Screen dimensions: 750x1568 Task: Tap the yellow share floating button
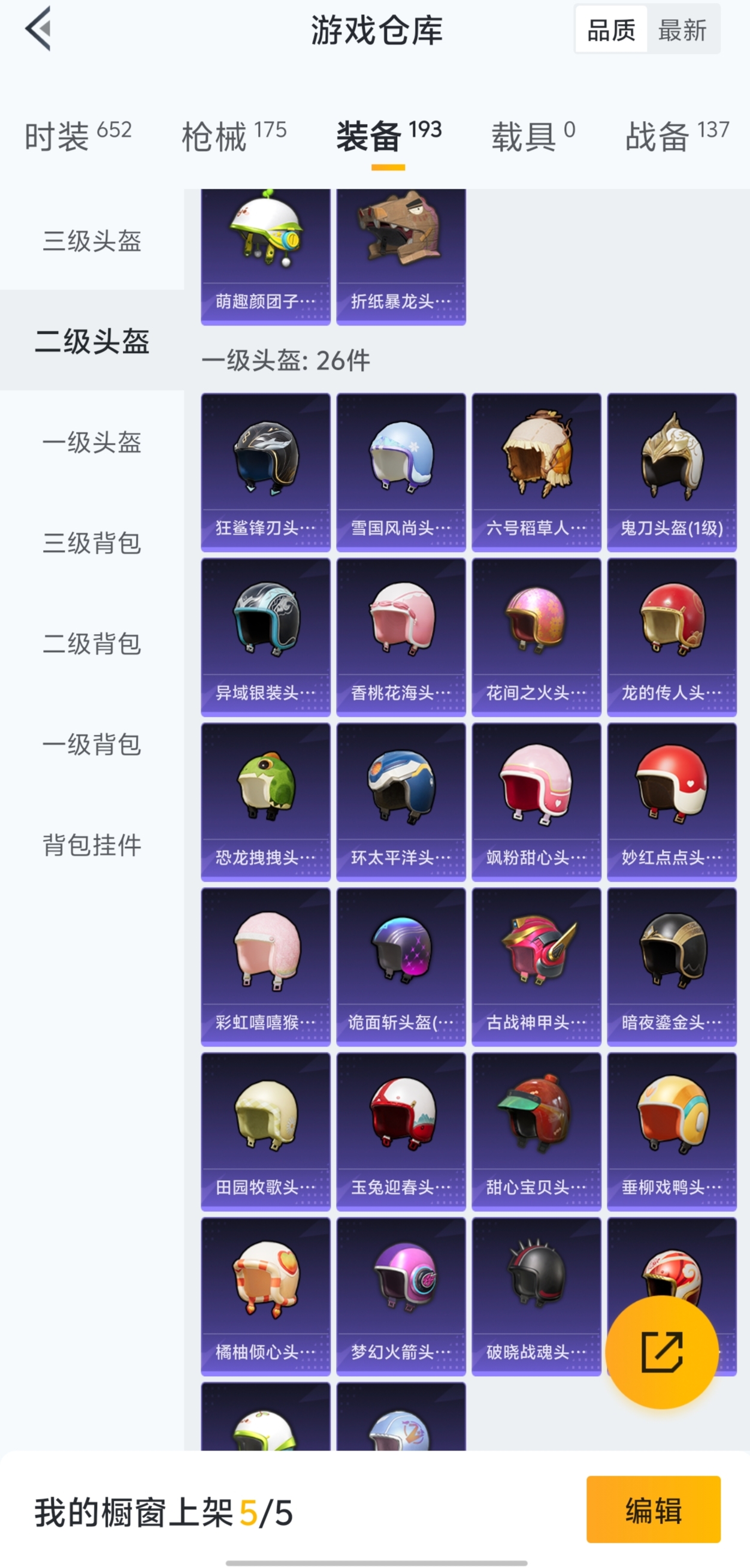tap(662, 1351)
